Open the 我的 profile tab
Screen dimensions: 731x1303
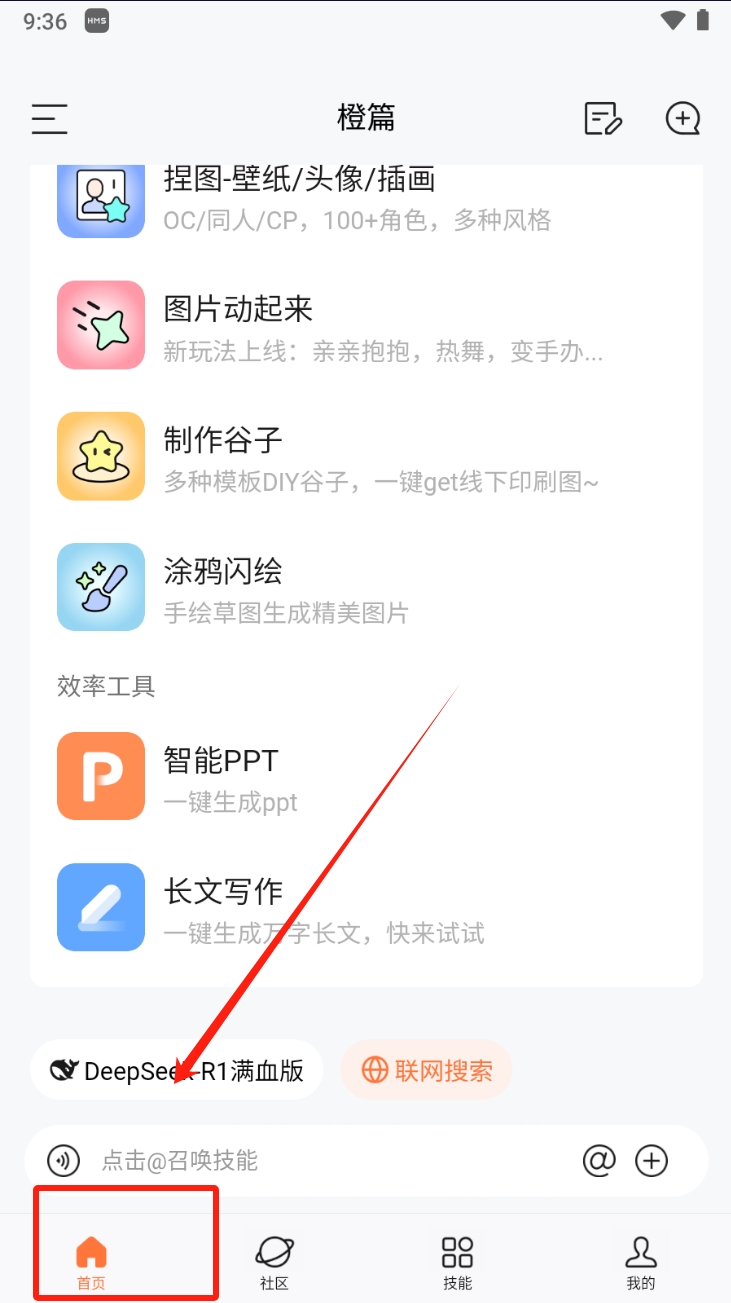point(640,1260)
